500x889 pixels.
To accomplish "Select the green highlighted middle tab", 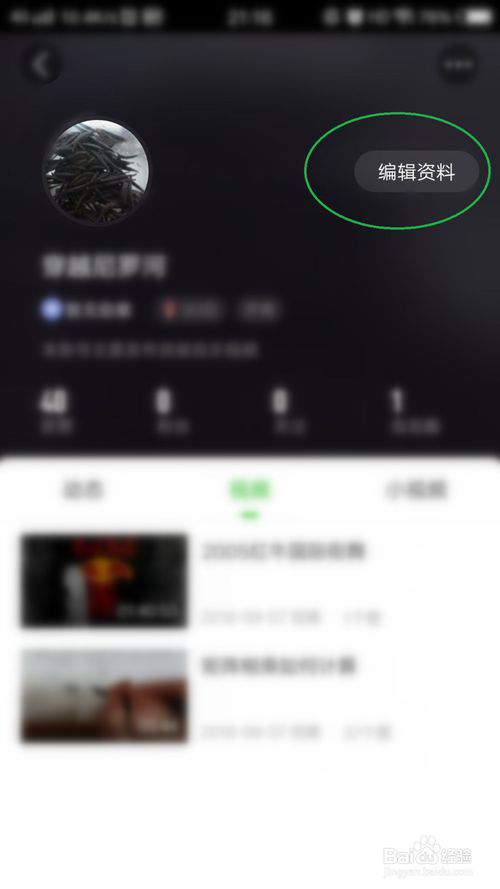I will (x=249, y=489).
